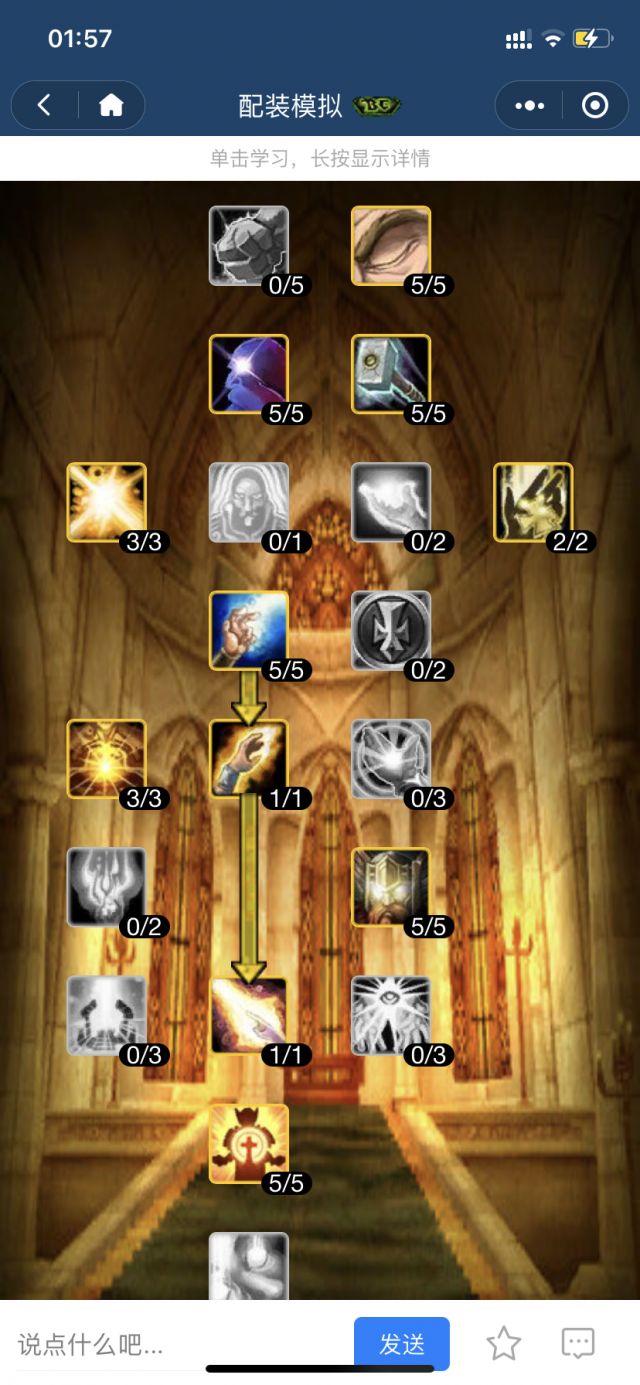Viewport: 640px width, 1385px height.
Task: Favorite this build with the star icon
Action: tap(503, 1344)
